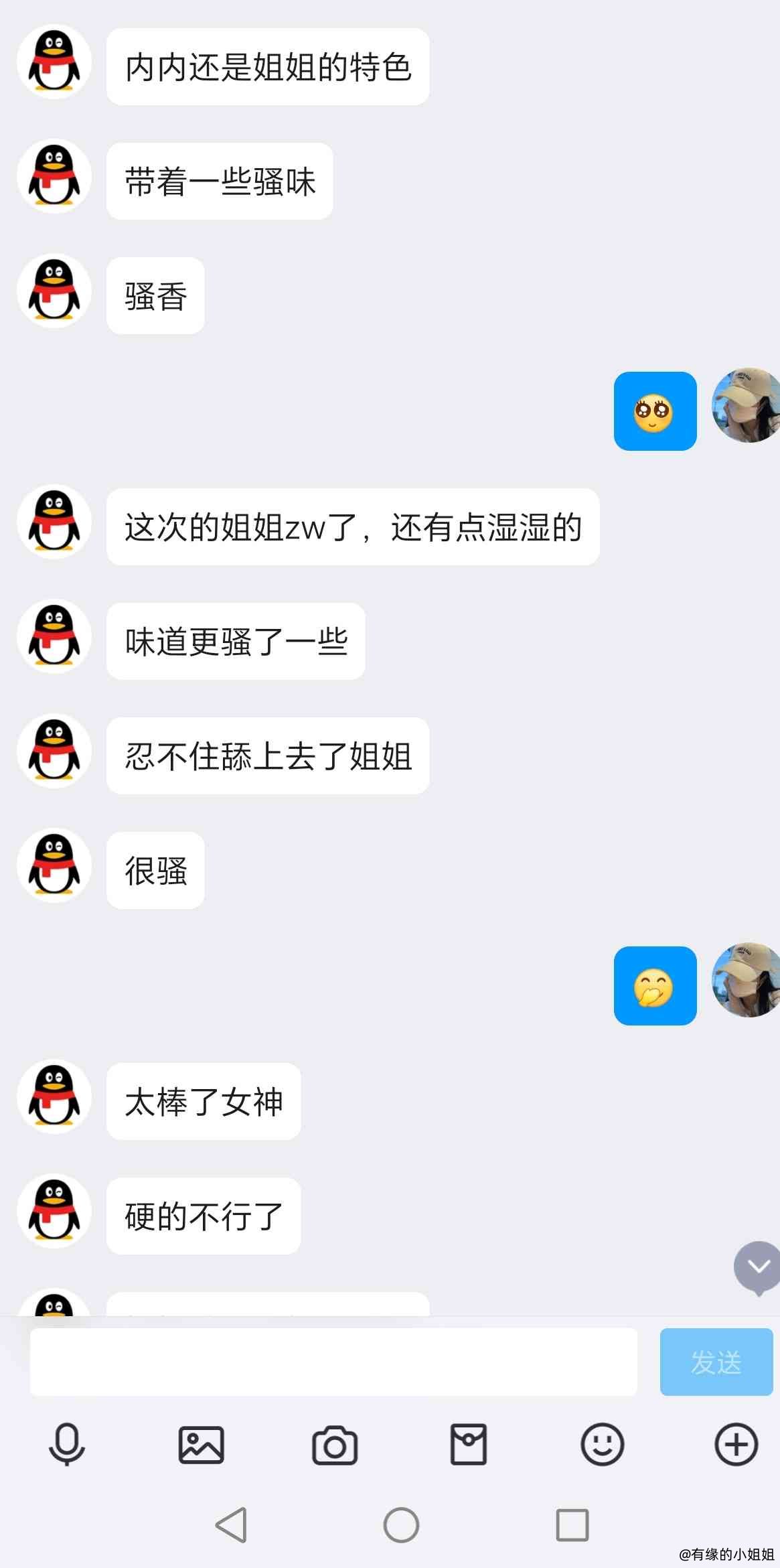Open the image gallery picker
This screenshot has height=1568, width=780.
click(201, 1444)
